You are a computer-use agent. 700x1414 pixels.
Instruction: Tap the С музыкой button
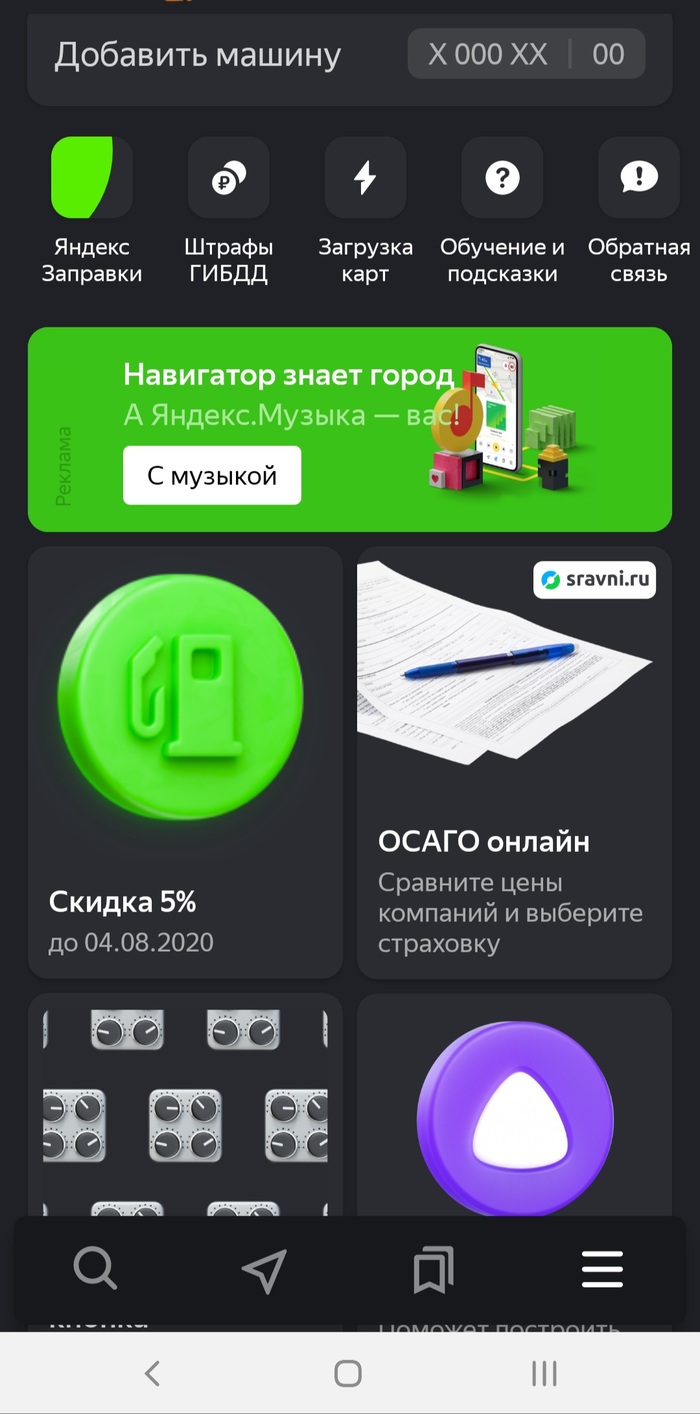pyautogui.click(x=212, y=476)
